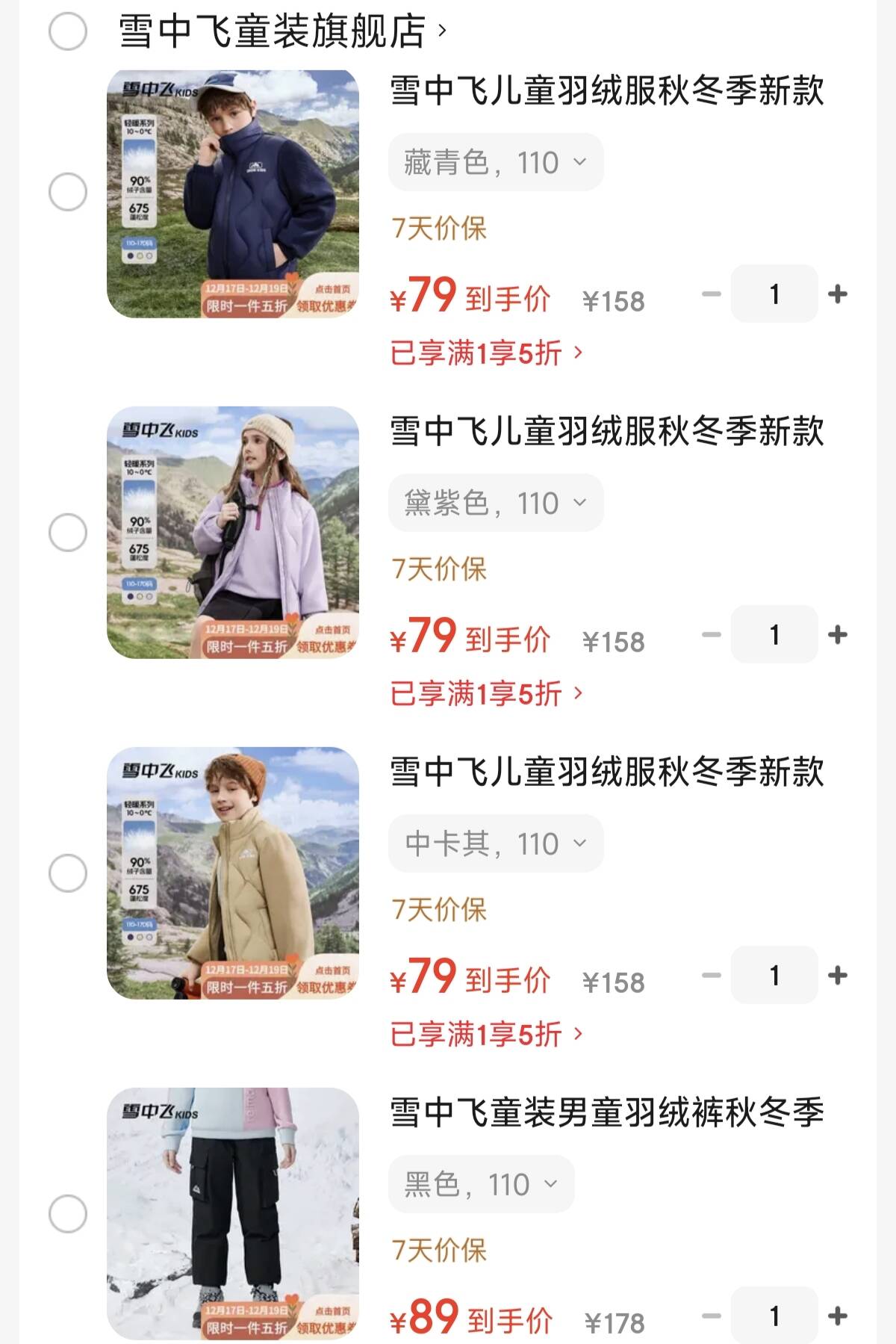The image size is (896, 1344).
Task: Change the 黑色, 110 variant
Action: coord(481,1184)
